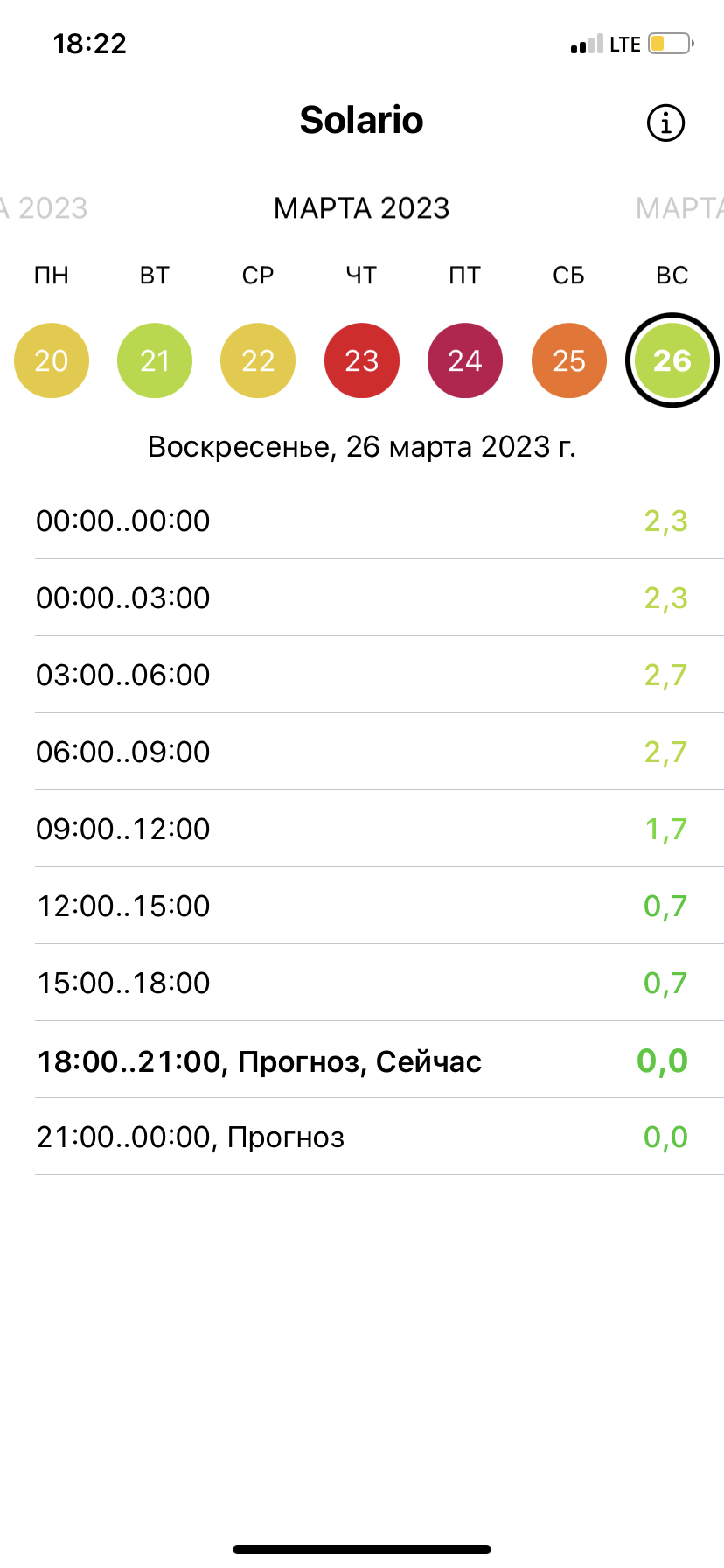Screen dimensions: 724x1568
Task: Switch to Wednesday the 22nd
Action: click(258, 360)
